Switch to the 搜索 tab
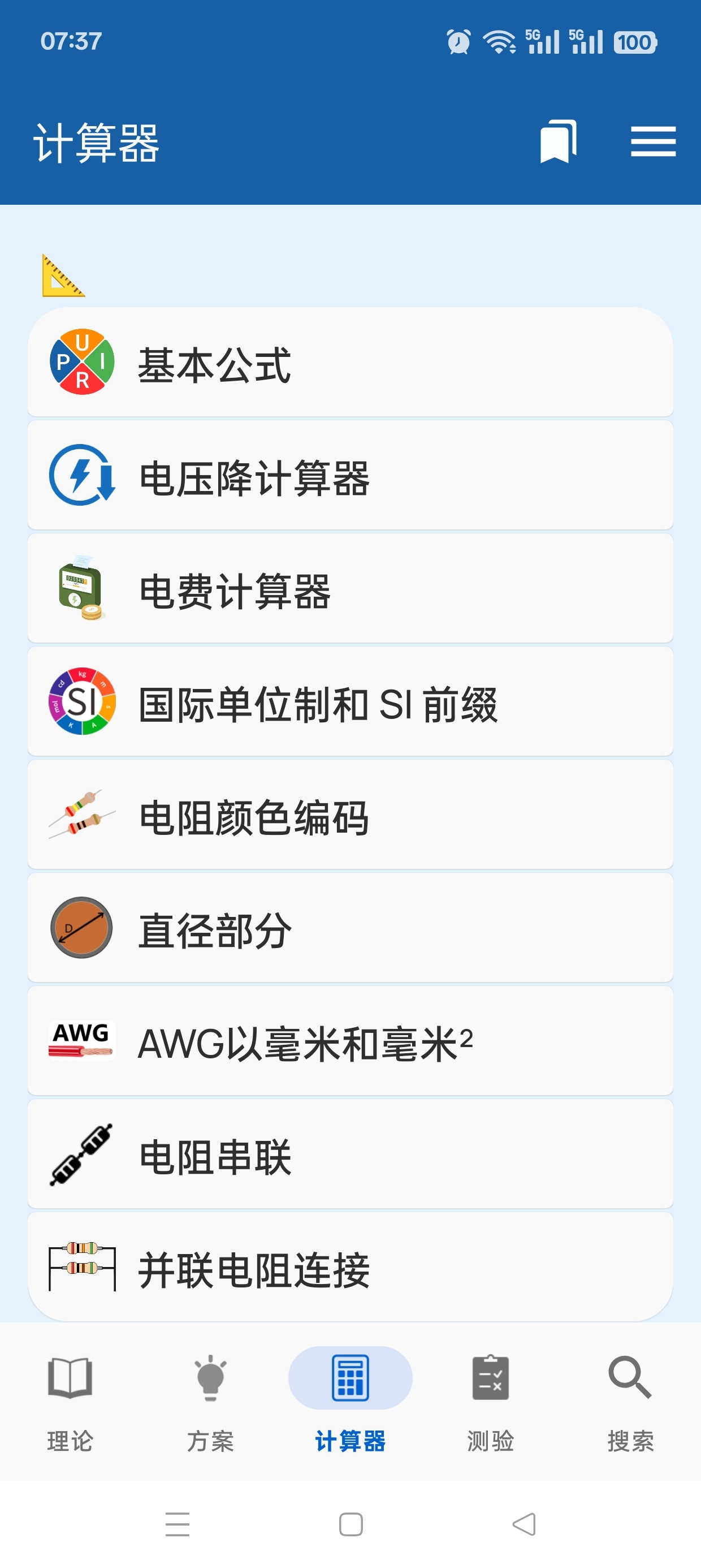Image resolution: width=701 pixels, height=1568 pixels. click(630, 1402)
